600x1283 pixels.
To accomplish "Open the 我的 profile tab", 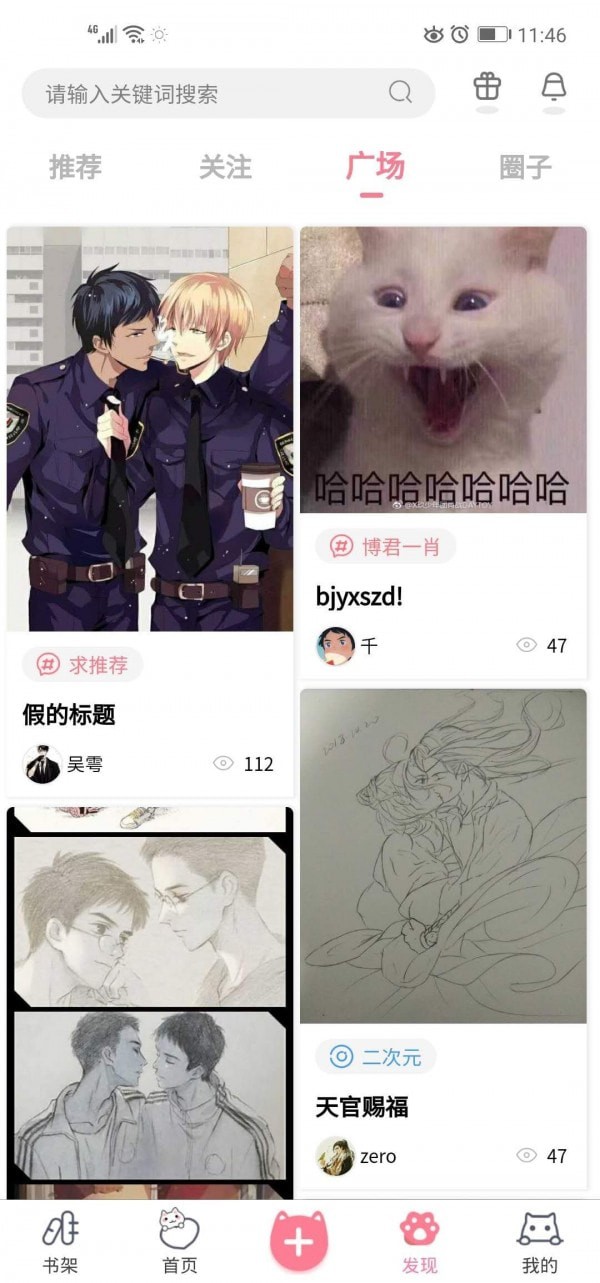I will (540, 1242).
